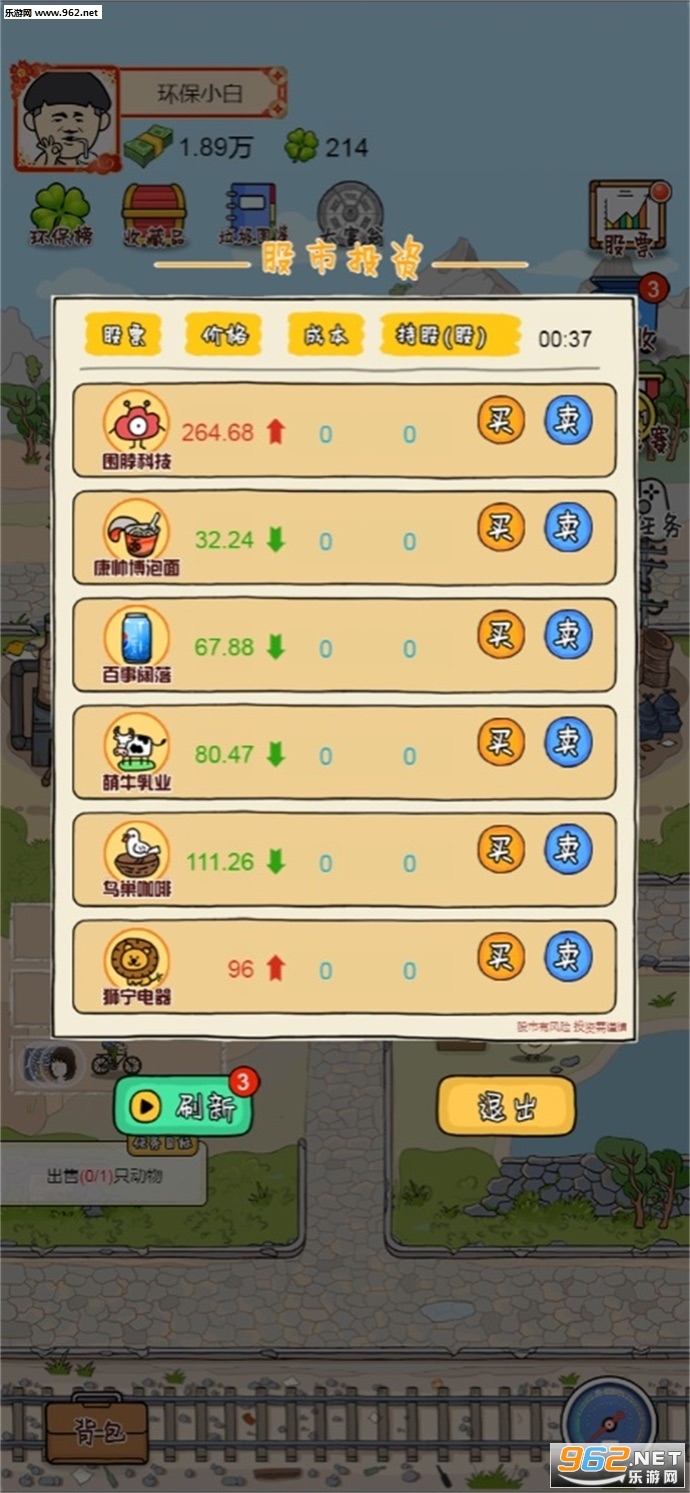Sell 围脖科技 stock
The image size is (690, 1493).
[568, 420]
